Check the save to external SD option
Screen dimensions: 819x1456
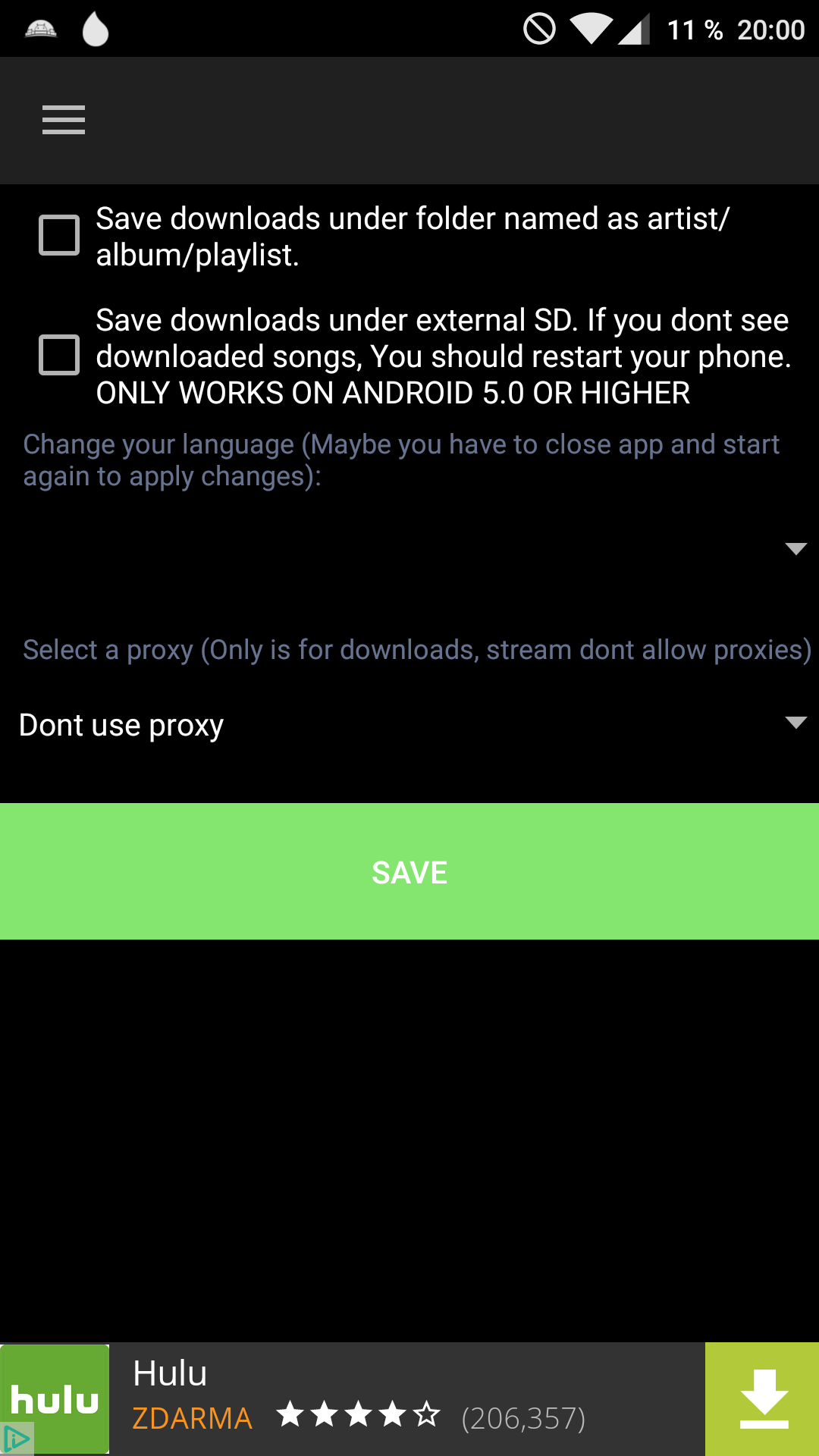pyautogui.click(x=59, y=355)
